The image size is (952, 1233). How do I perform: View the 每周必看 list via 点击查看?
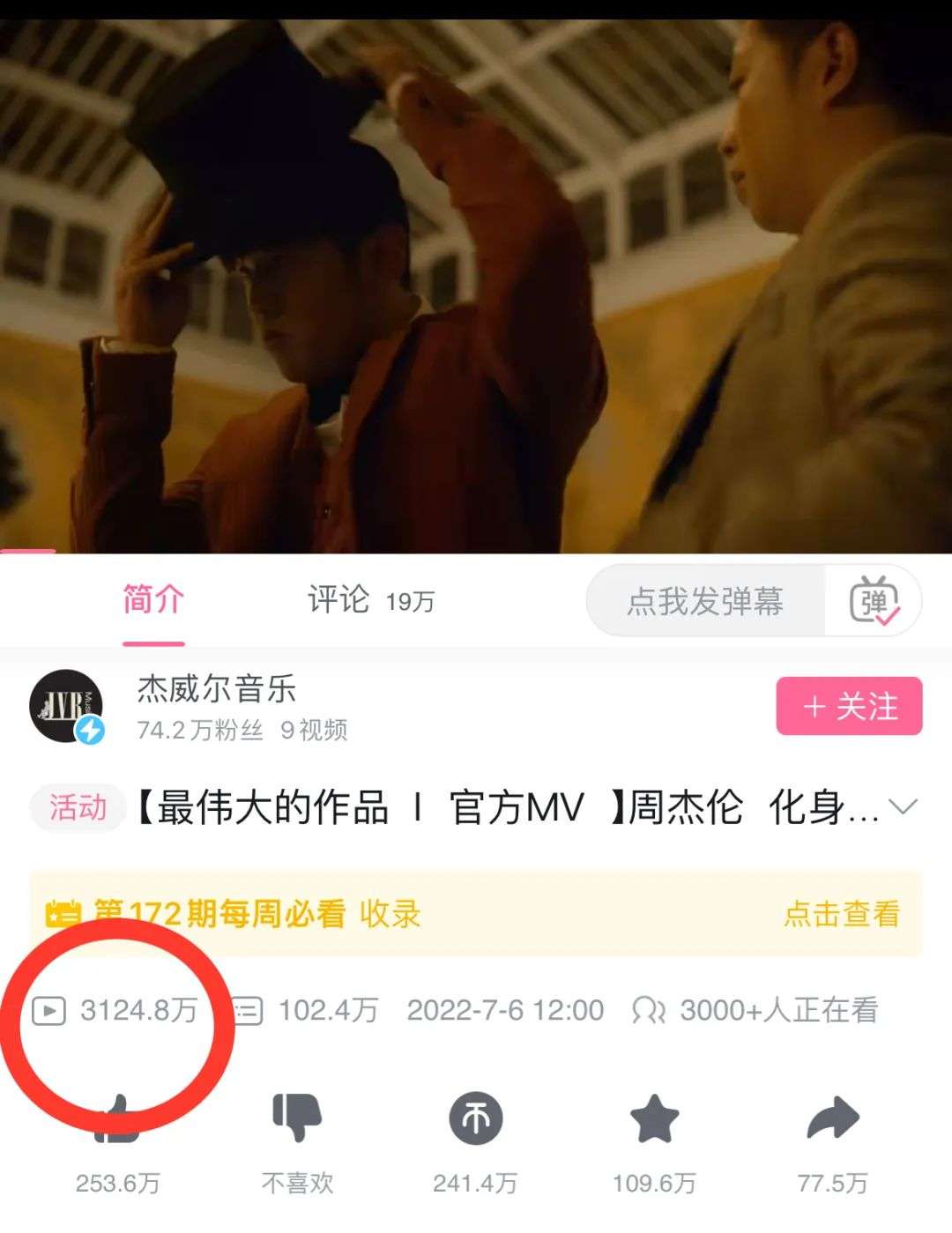tap(841, 915)
